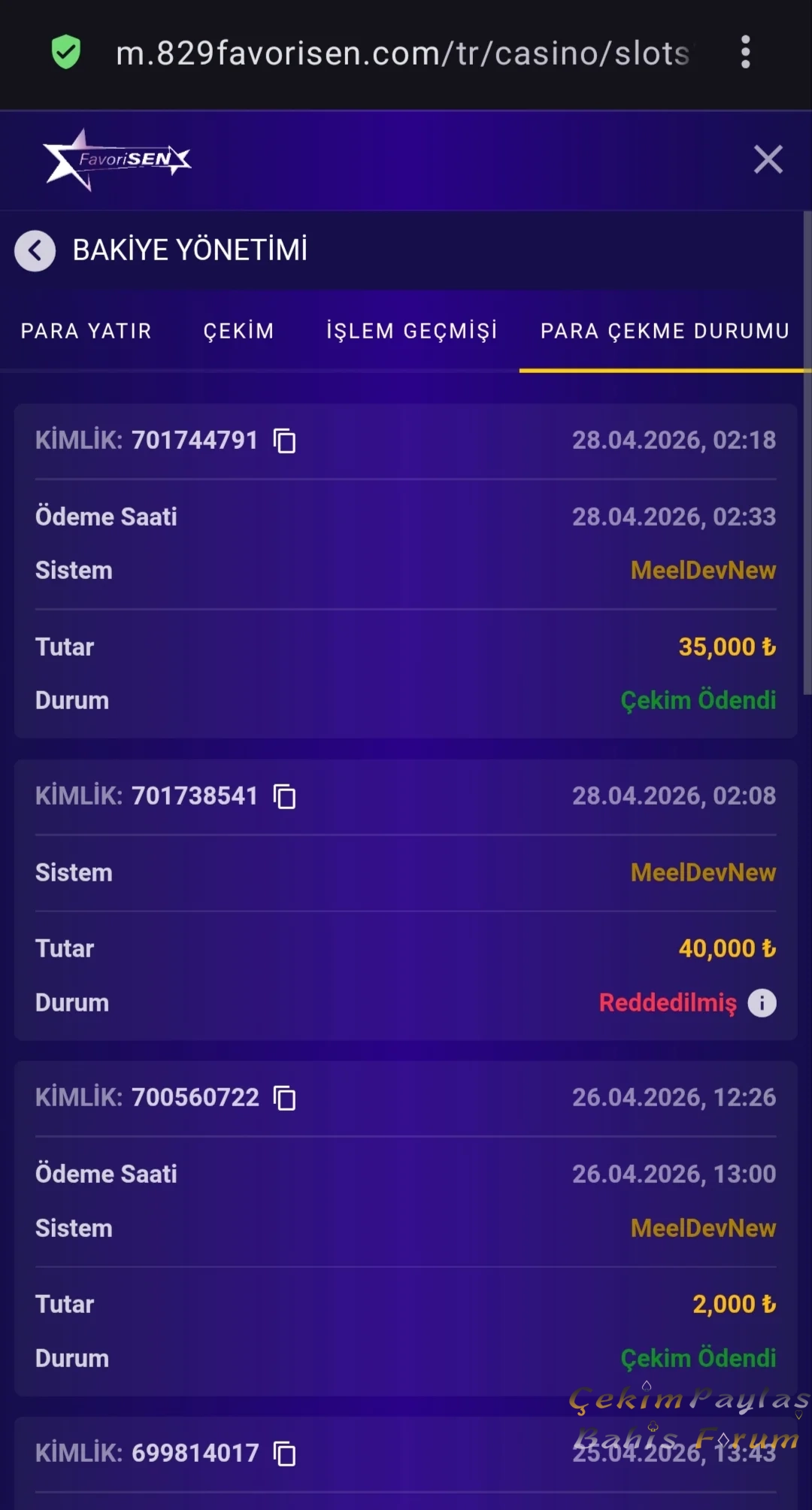812x1510 pixels.
Task: Copy withdrawal ID 701744791
Action: [x=285, y=441]
